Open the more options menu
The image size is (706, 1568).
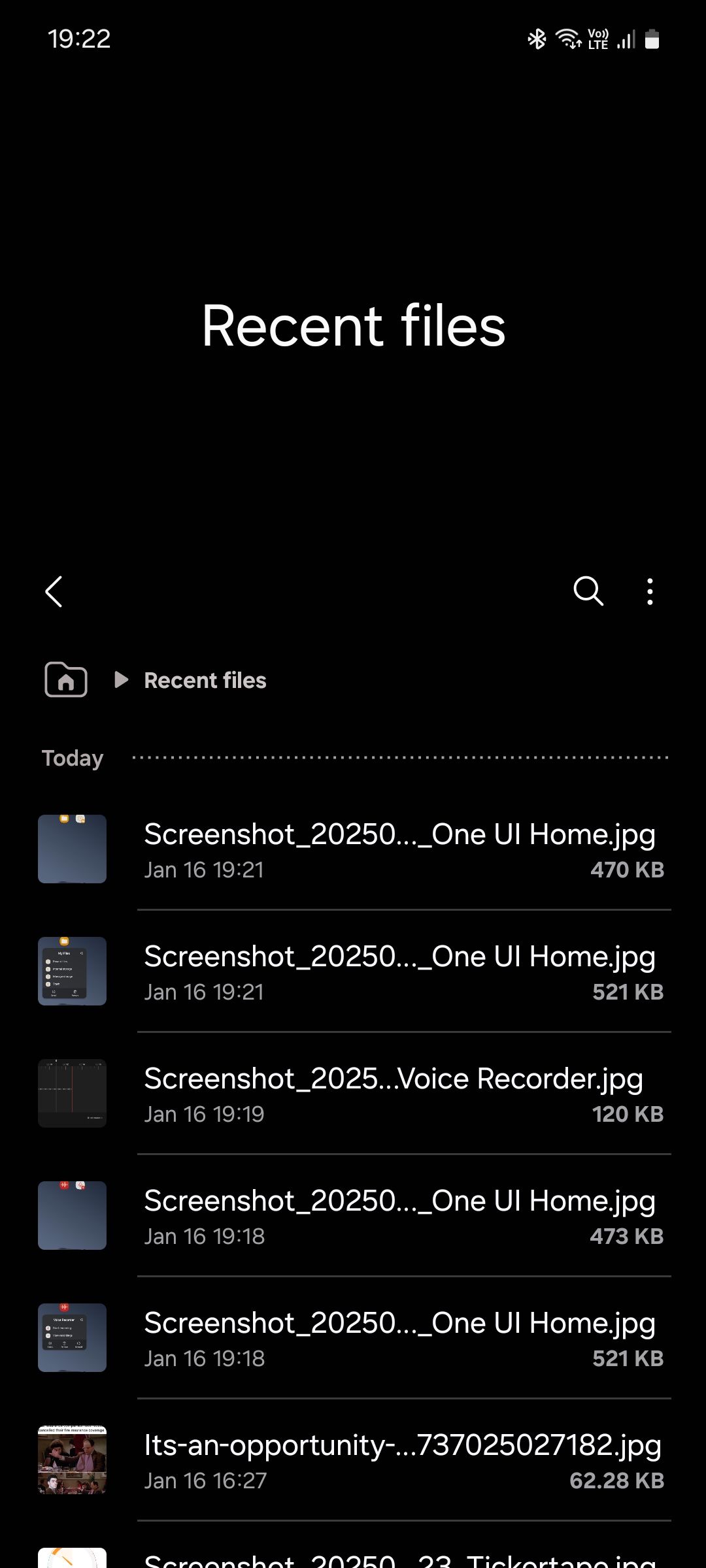coord(649,592)
